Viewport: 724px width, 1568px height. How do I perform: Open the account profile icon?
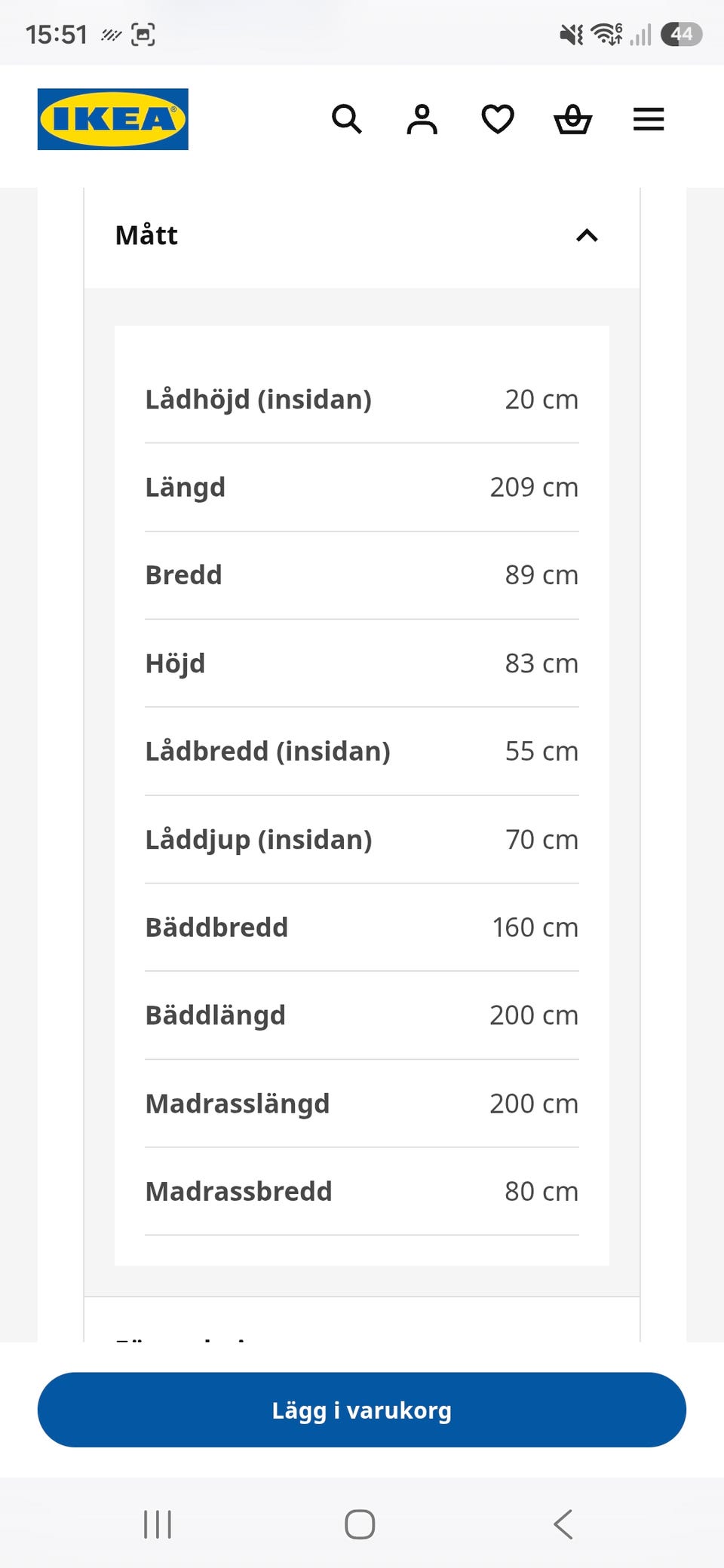coord(422,119)
